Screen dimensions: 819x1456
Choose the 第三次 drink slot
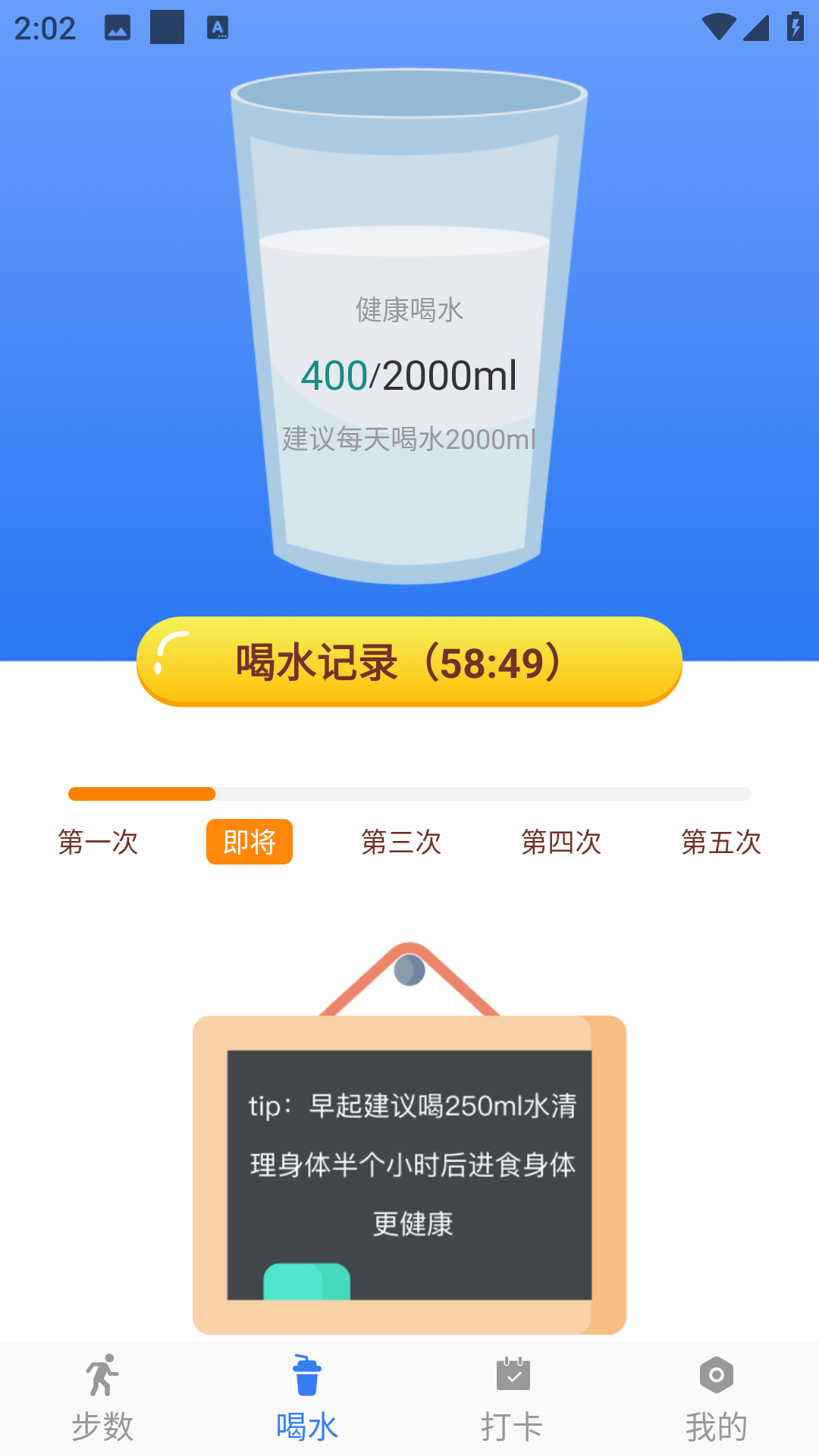coord(401,842)
